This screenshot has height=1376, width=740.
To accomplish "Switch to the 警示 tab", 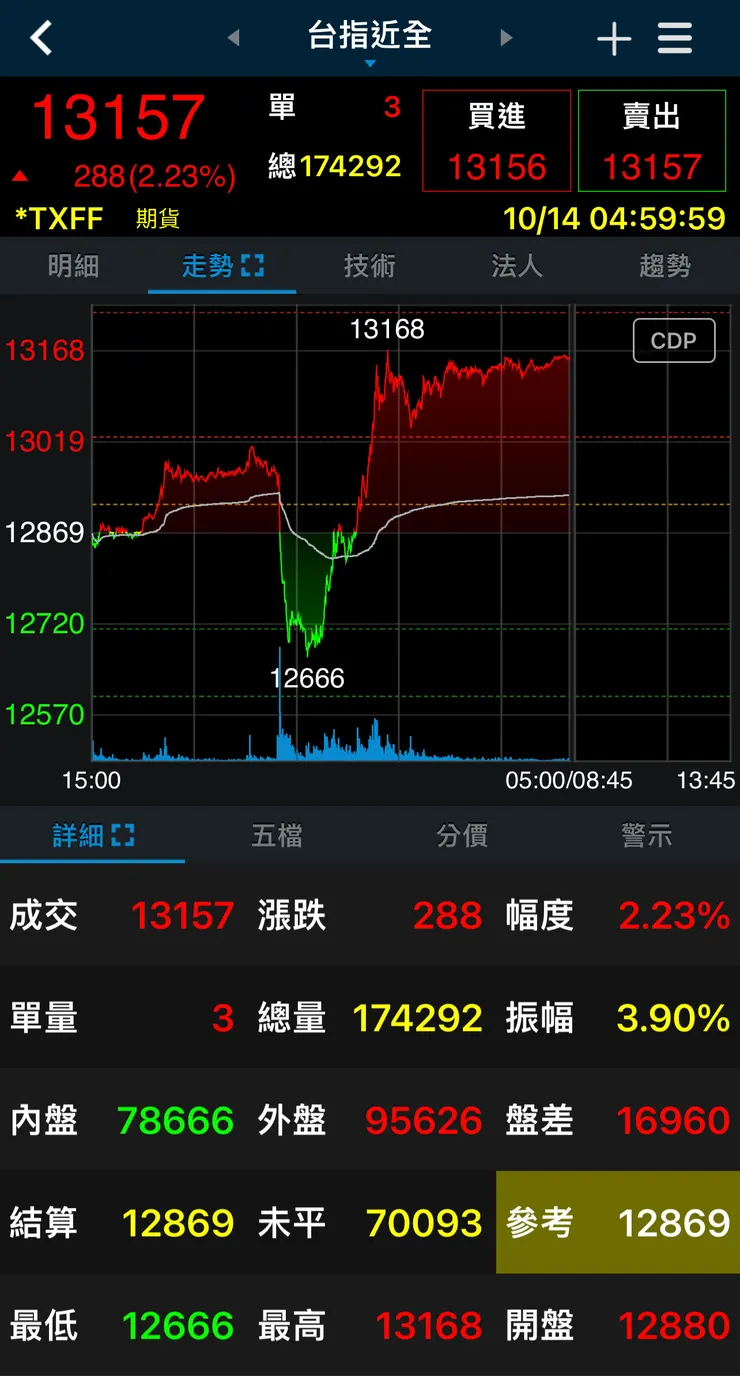I will point(647,836).
